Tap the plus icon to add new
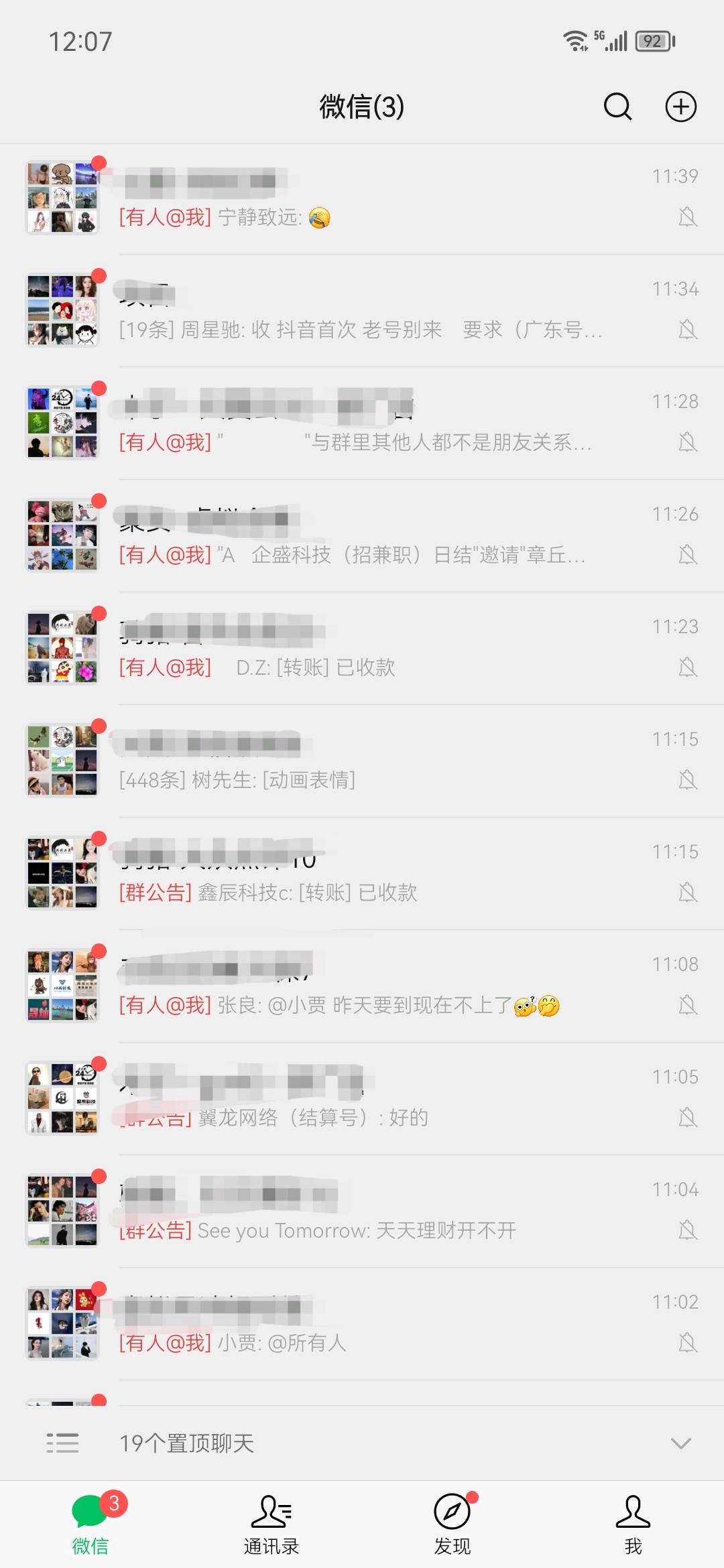 (x=680, y=107)
